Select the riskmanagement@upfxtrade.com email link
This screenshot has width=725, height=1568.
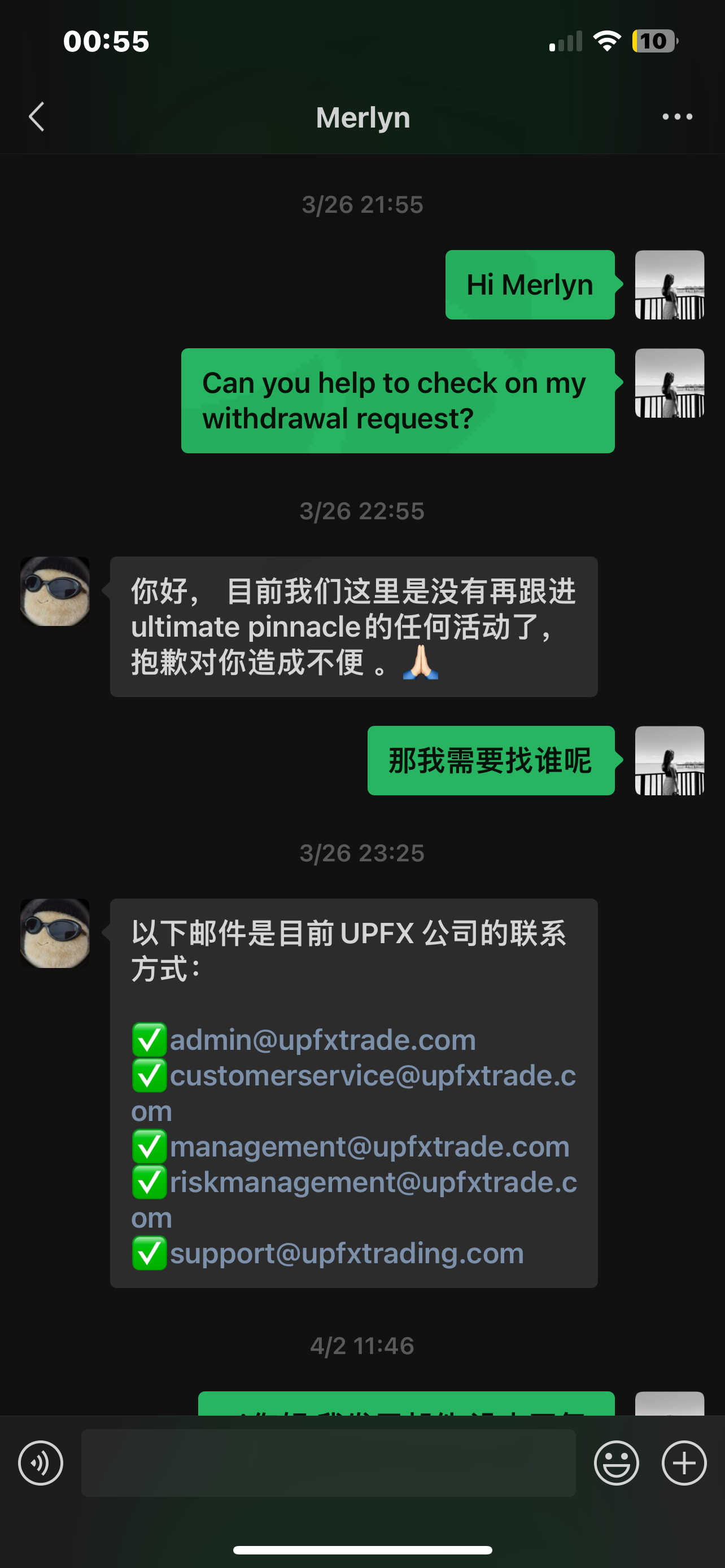tap(373, 1182)
